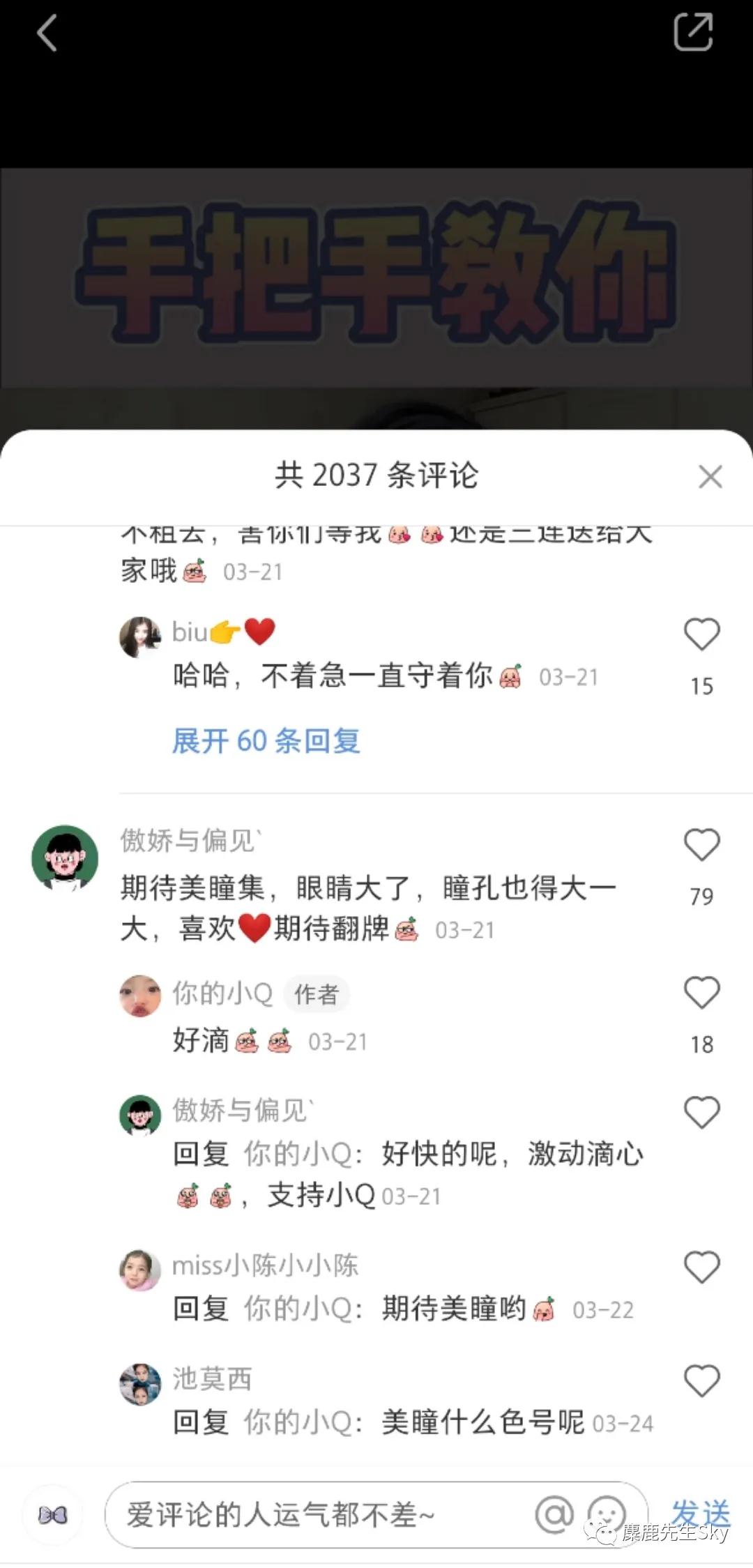View miss小陈小小陈's profile avatar
The height and width of the screenshot is (1568, 753).
(140, 1270)
